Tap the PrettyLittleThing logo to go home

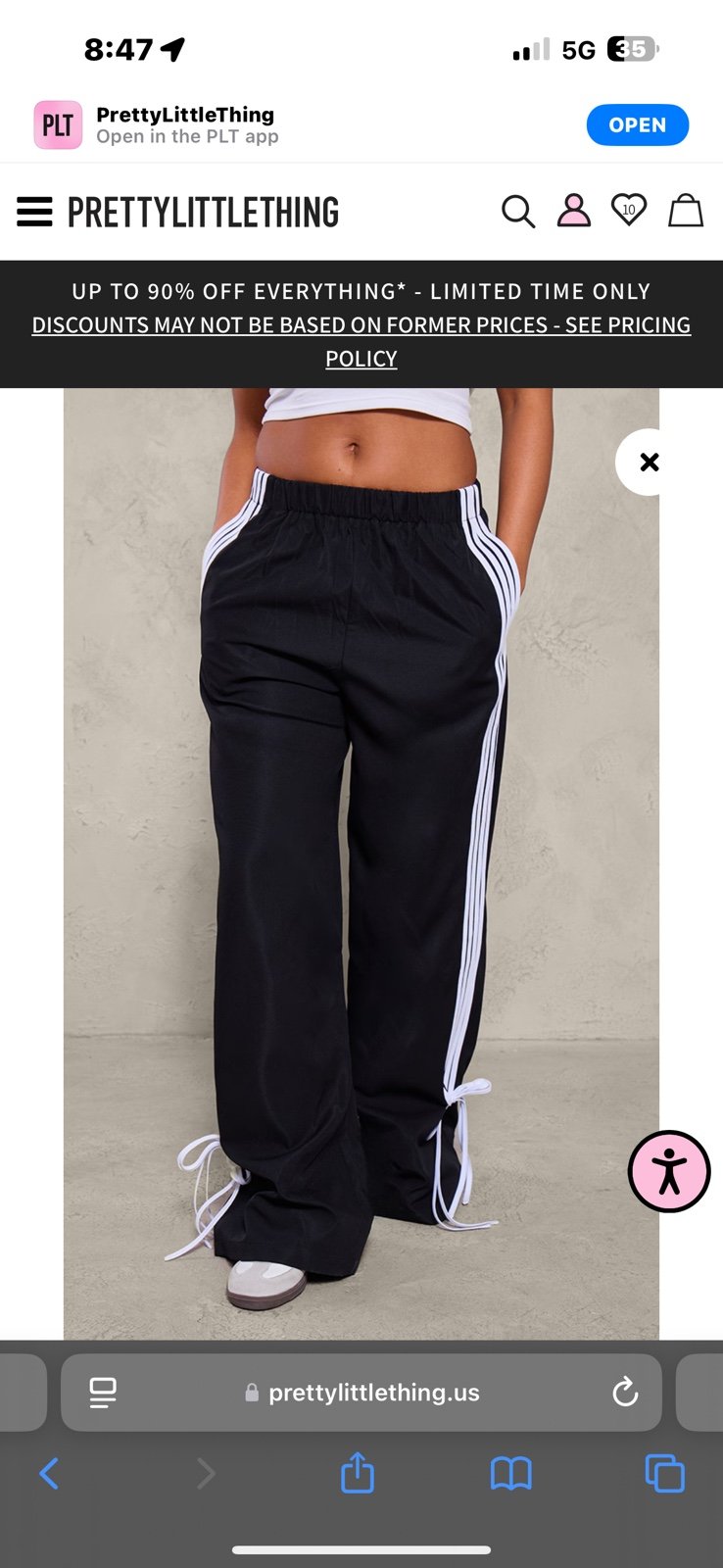[203, 212]
